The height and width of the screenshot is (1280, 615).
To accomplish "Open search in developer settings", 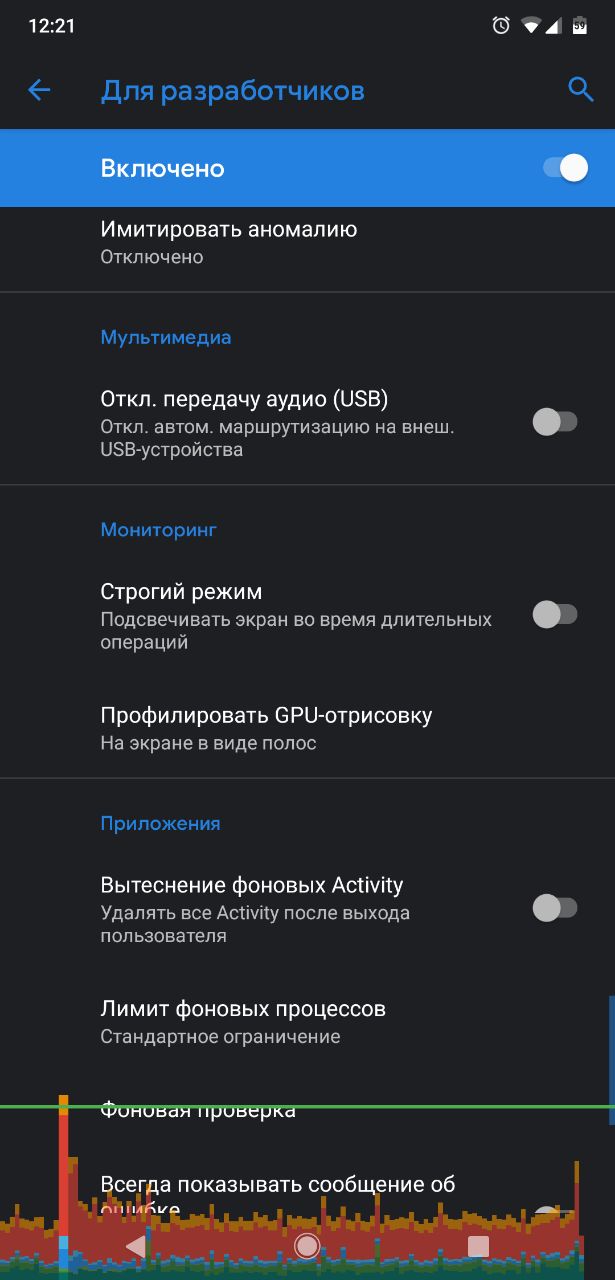I will 581,89.
